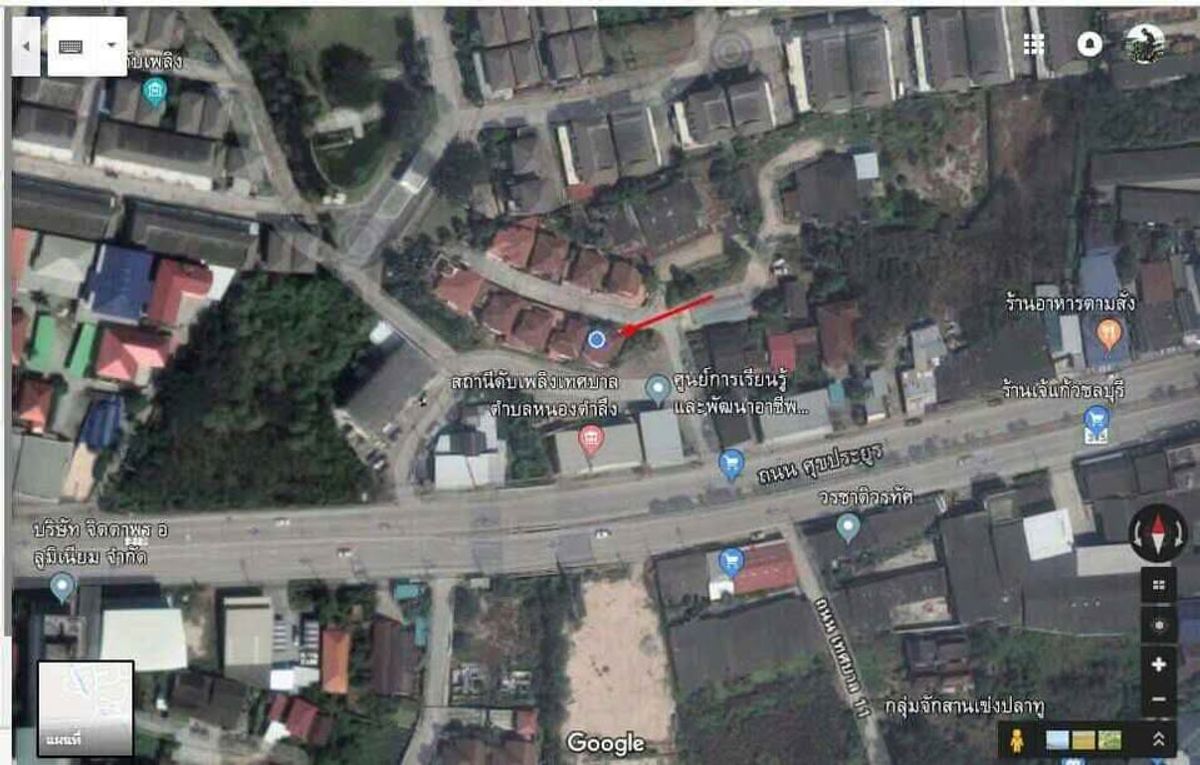Open the keyboard input tools dropdown

coord(110,46)
